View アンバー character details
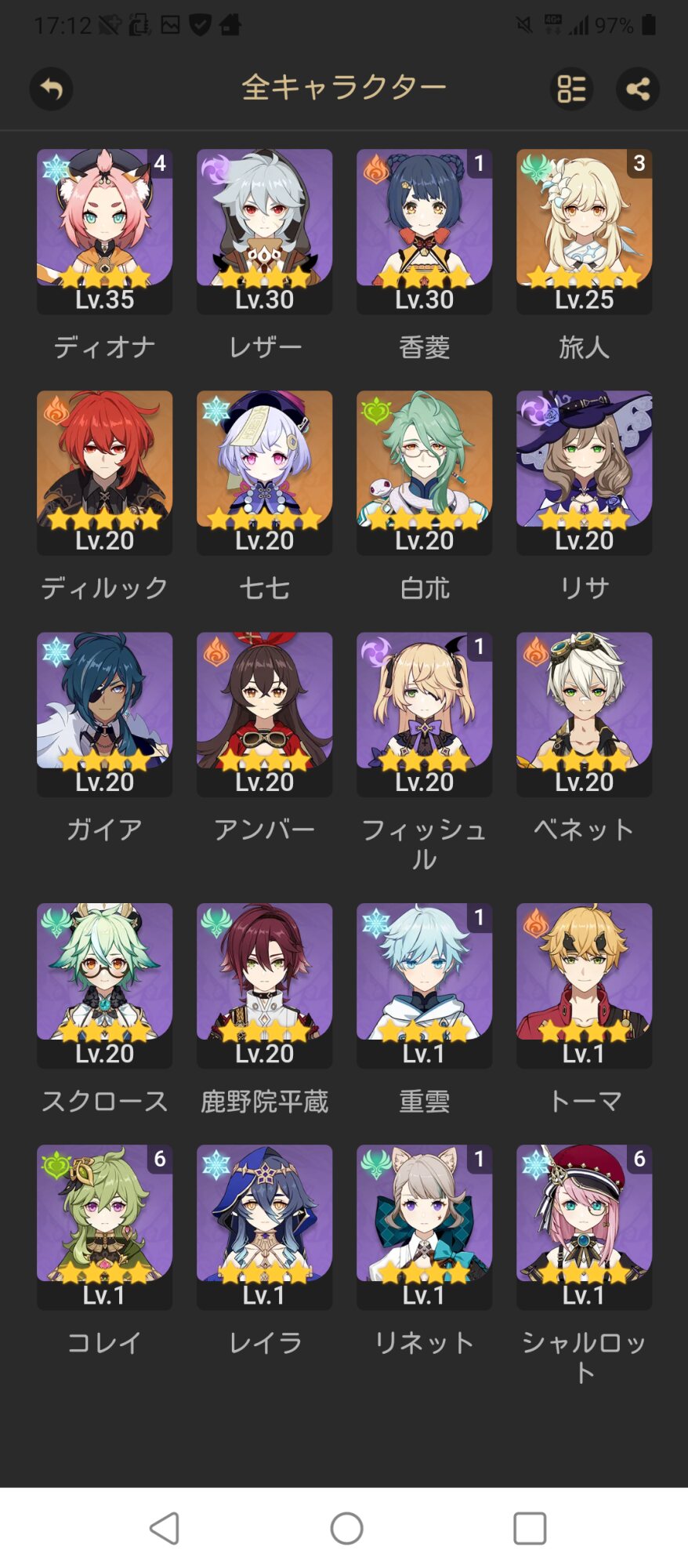The width and height of the screenshot is (688, 1568). pos(264,714)
